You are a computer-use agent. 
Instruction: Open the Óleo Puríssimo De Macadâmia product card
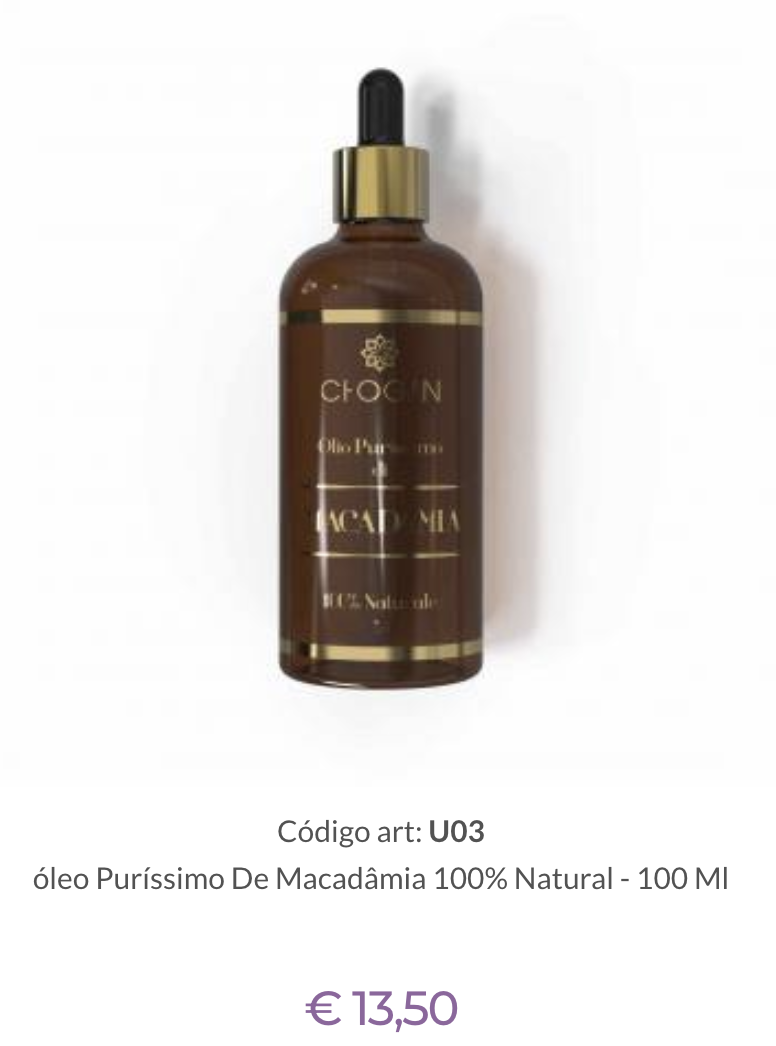tap(381, 879)
